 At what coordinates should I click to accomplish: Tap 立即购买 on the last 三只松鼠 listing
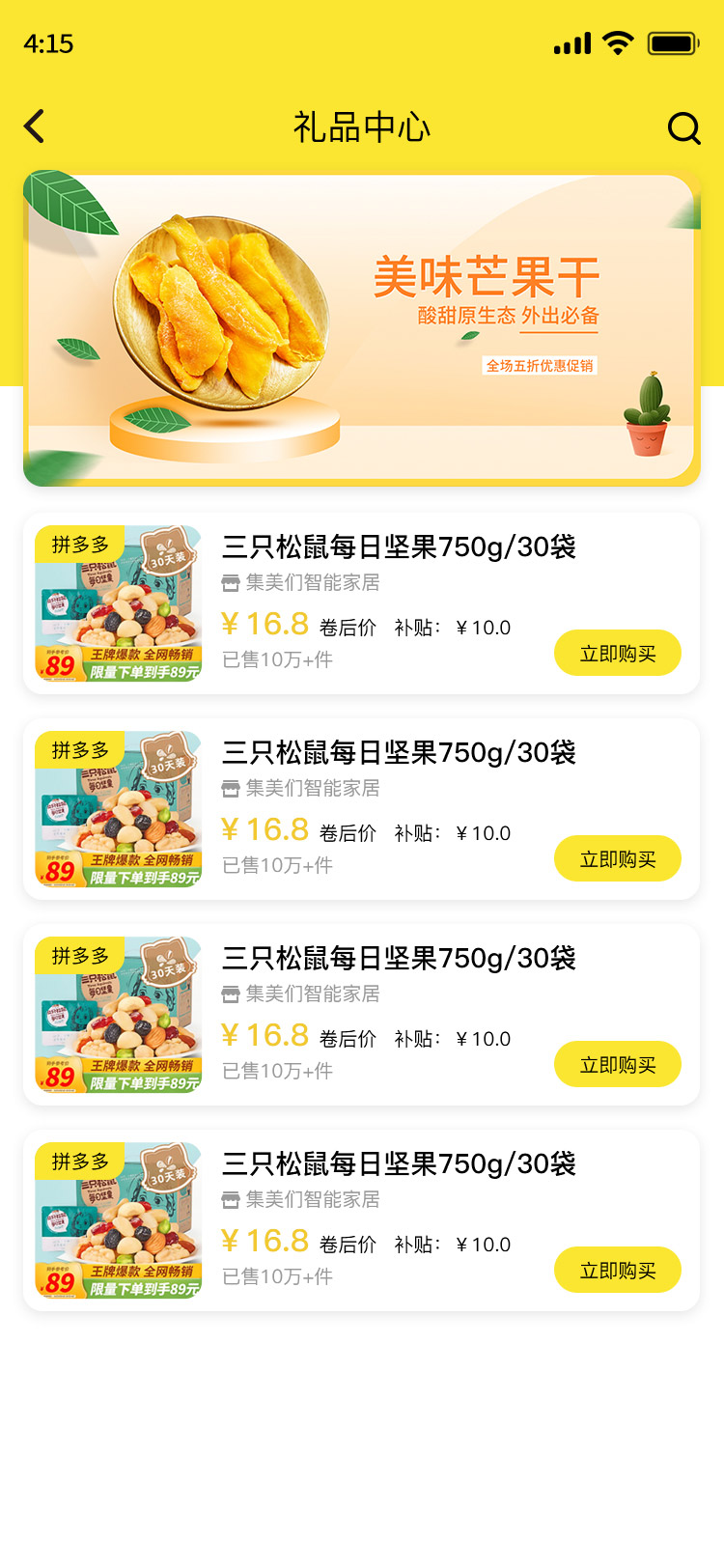617,1271
